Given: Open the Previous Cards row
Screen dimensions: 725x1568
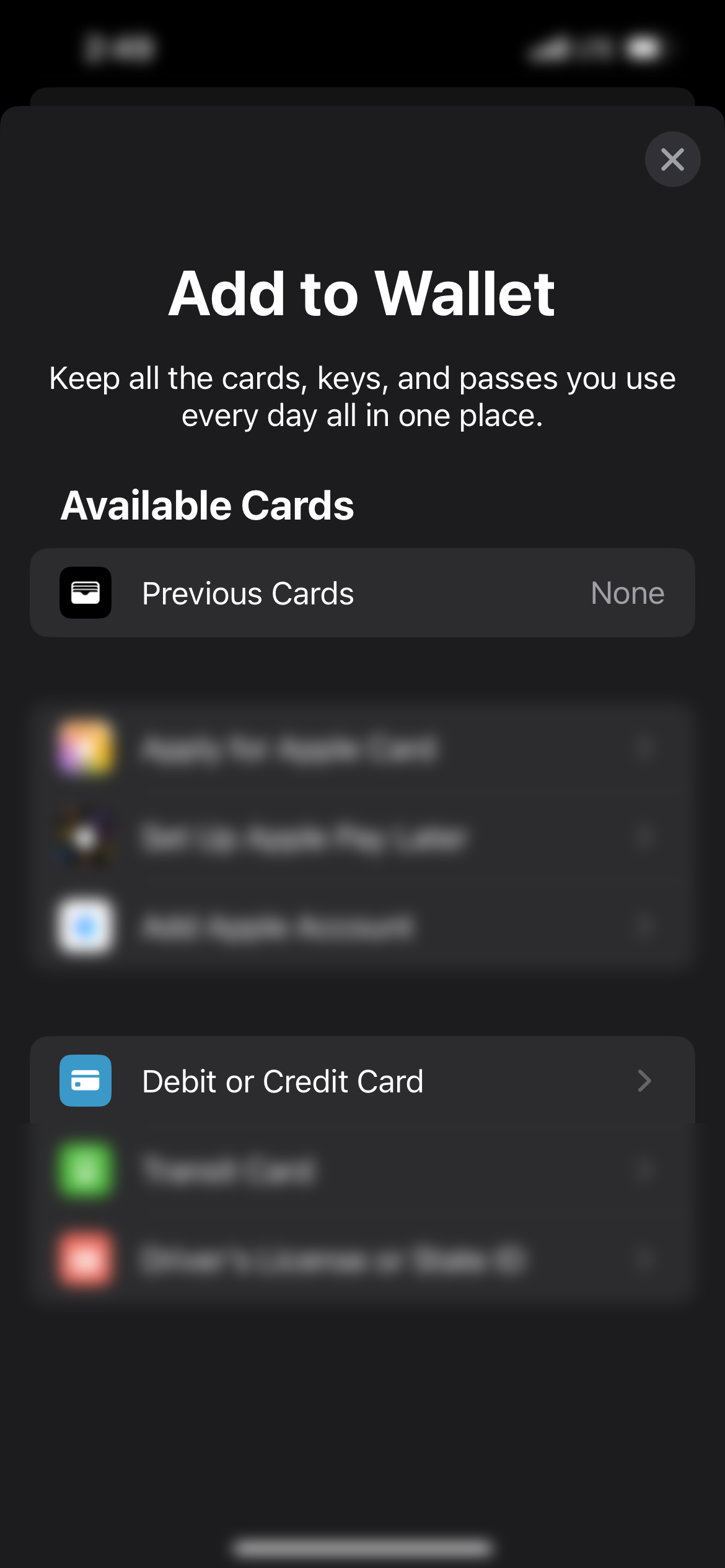Looking at the screenshot, I should (x=362, y=593).
